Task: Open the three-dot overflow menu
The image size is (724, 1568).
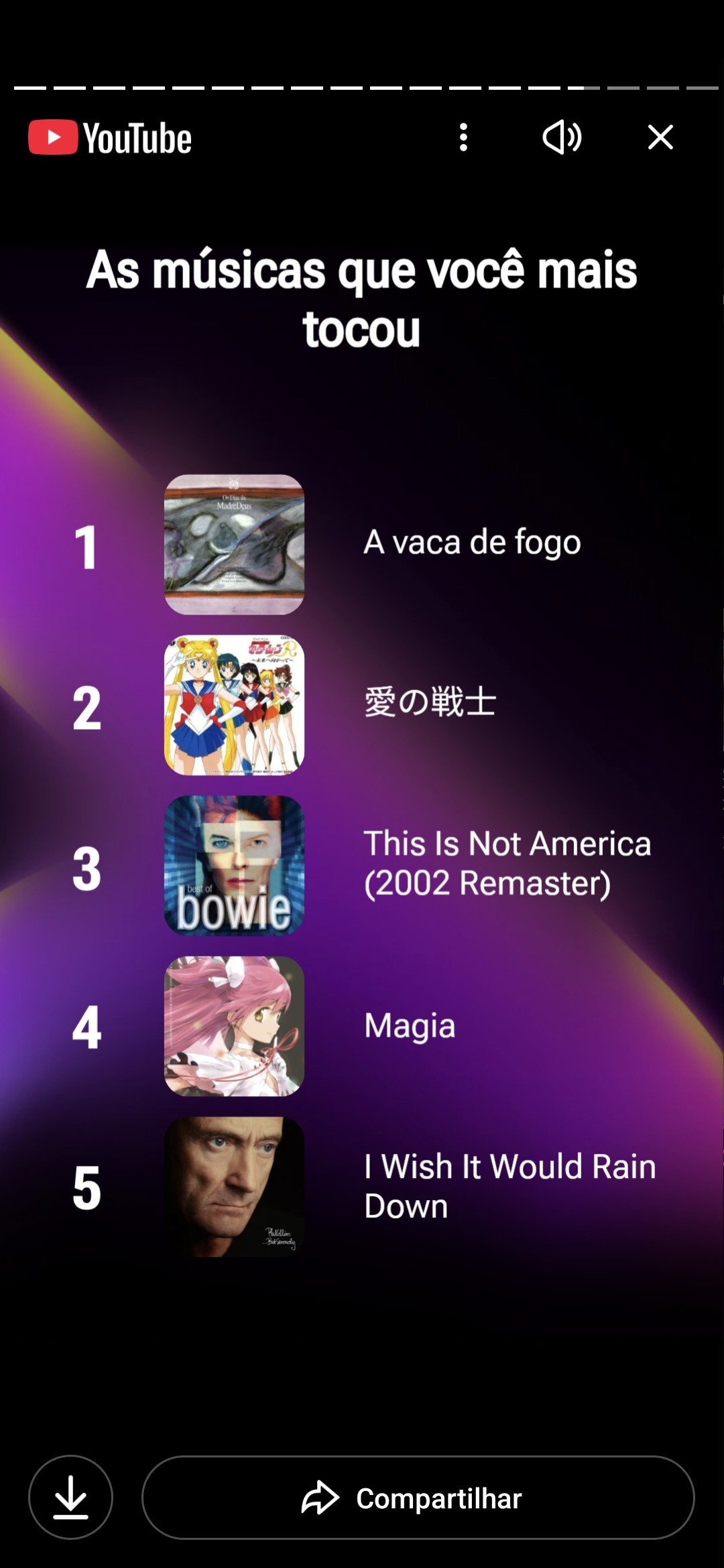Action: [x=463, y=137]
